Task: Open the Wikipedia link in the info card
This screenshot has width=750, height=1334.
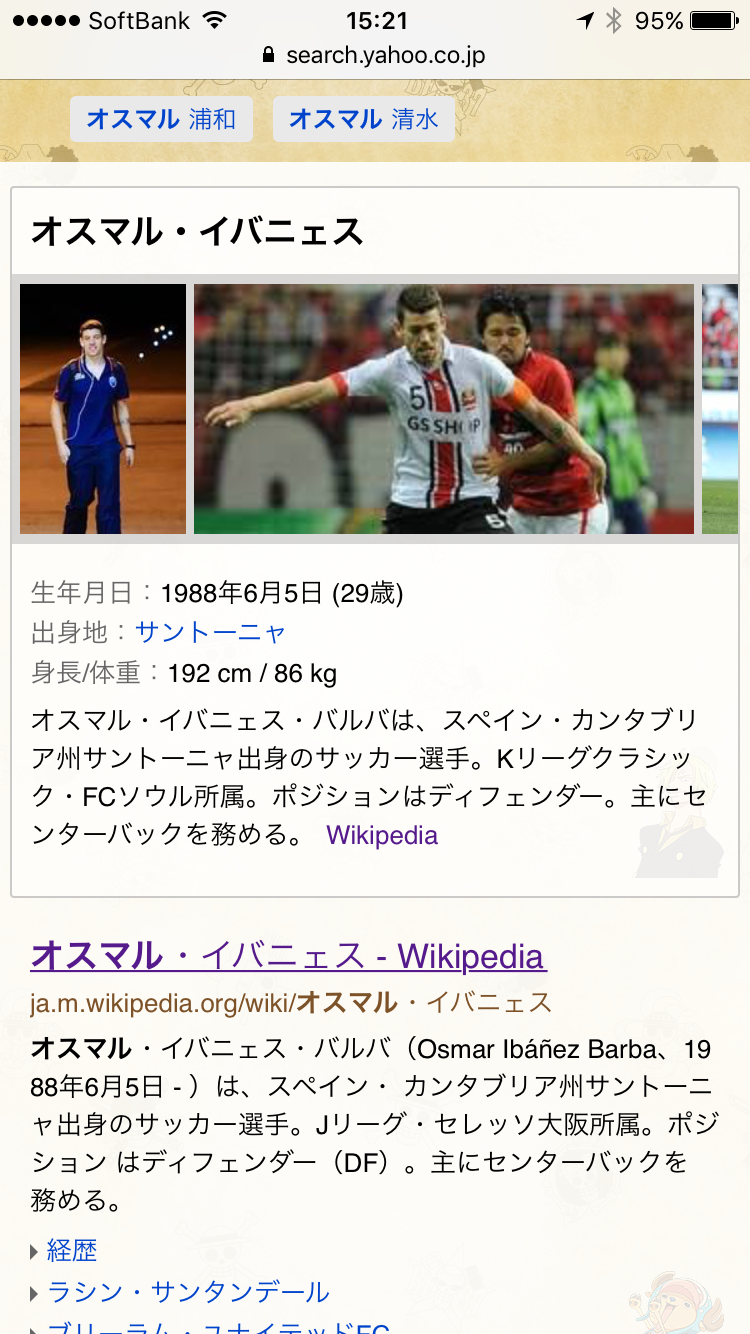Action: coord(382,835)
